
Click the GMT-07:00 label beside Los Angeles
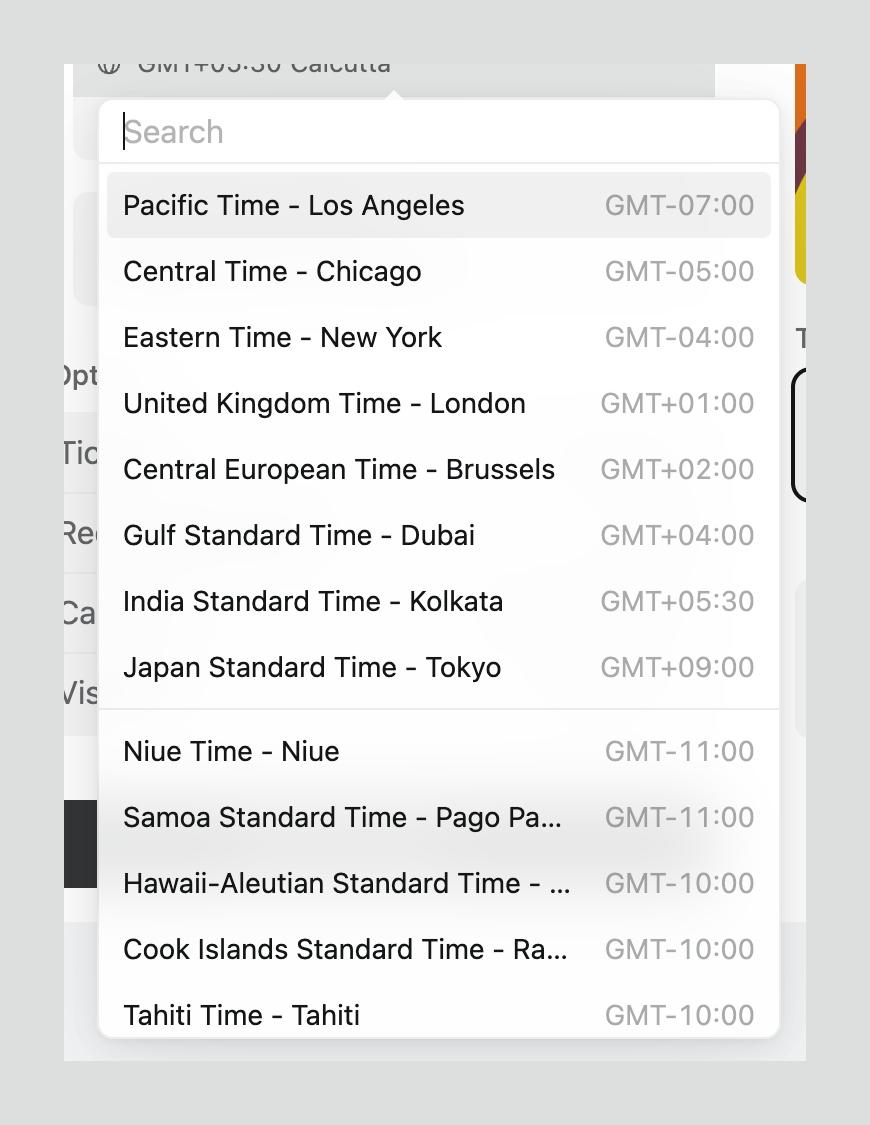[x=679, y=205]
